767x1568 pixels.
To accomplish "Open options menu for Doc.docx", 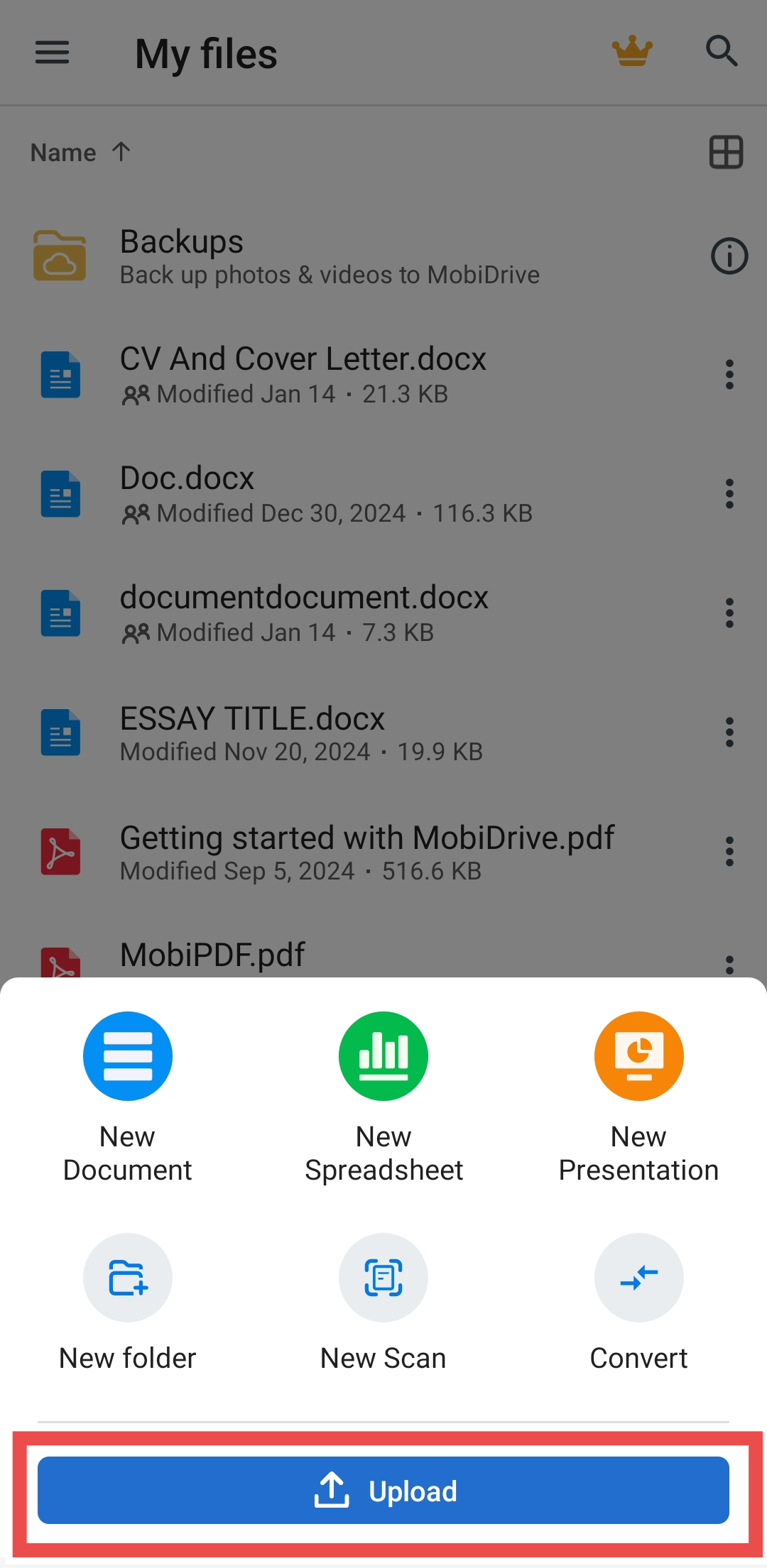I will point(730,493).
